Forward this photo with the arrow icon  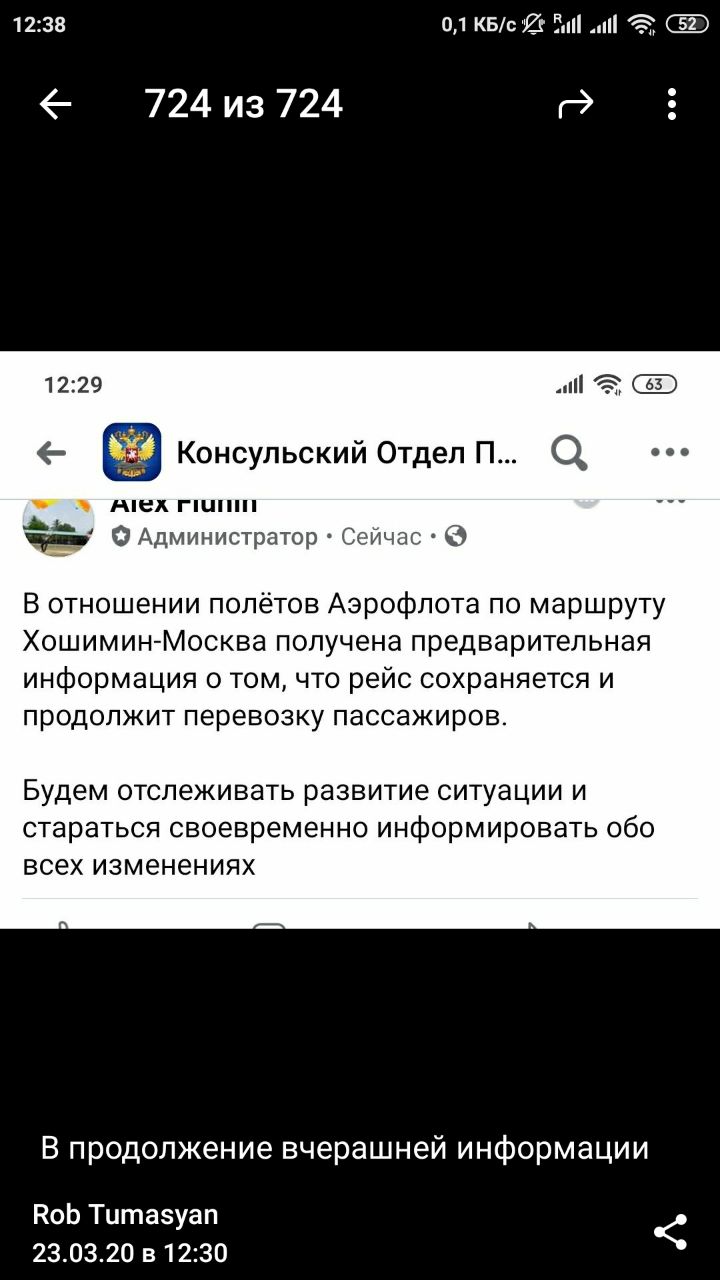(x=576, y=104)
